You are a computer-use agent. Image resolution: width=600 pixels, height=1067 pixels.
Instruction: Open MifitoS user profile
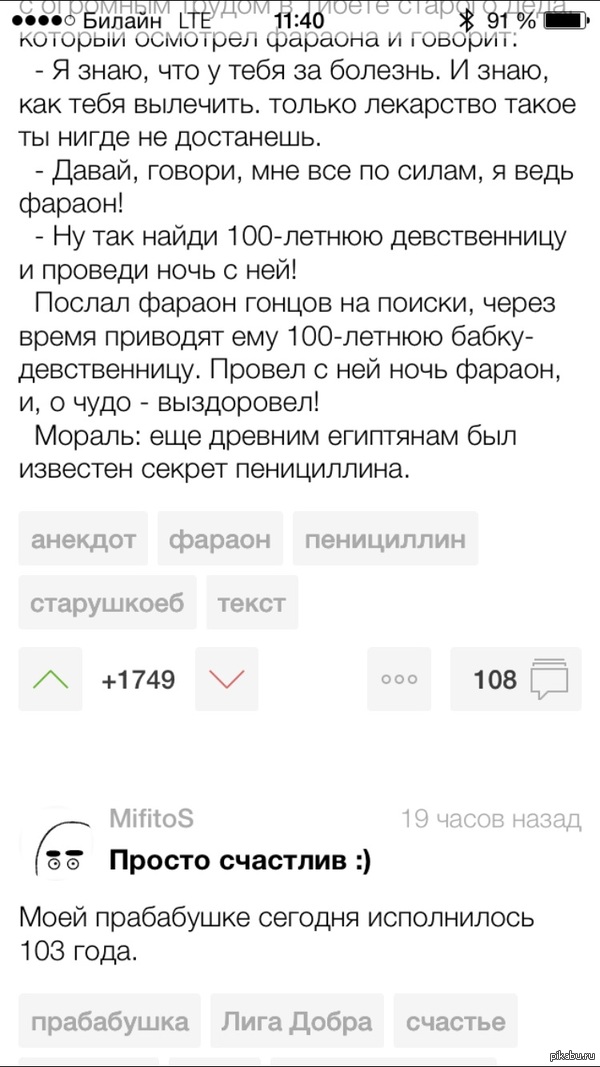coord(151,819)
